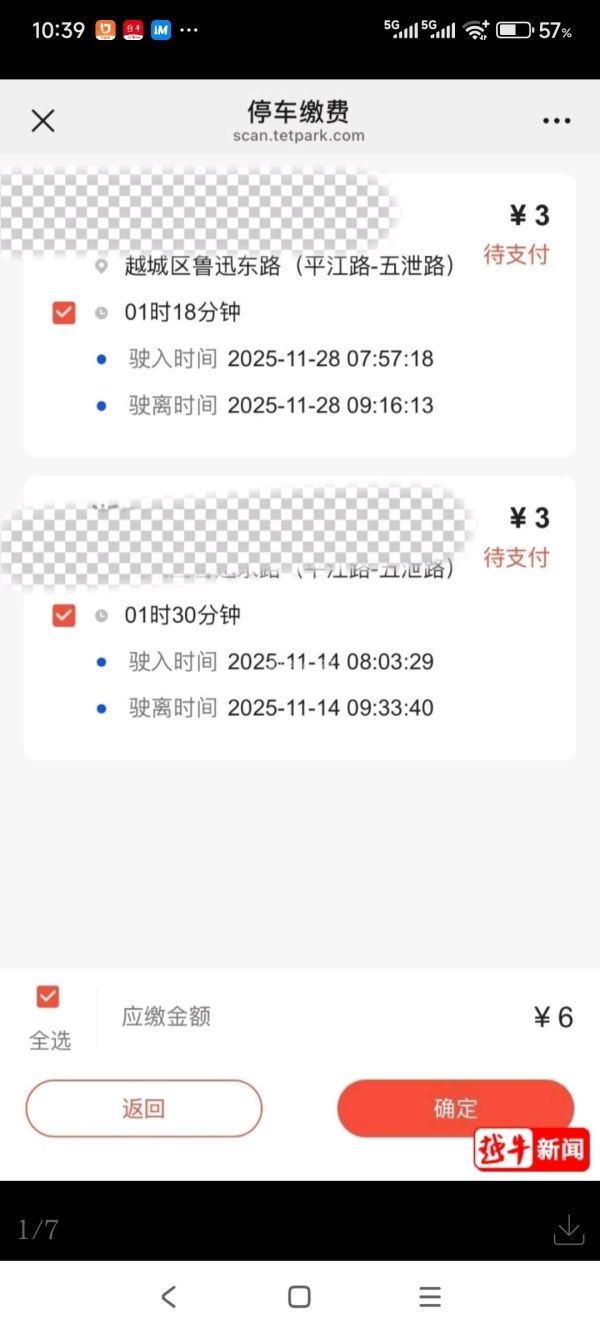
Task: Go back with the system back button
Action: [168, 1297]
